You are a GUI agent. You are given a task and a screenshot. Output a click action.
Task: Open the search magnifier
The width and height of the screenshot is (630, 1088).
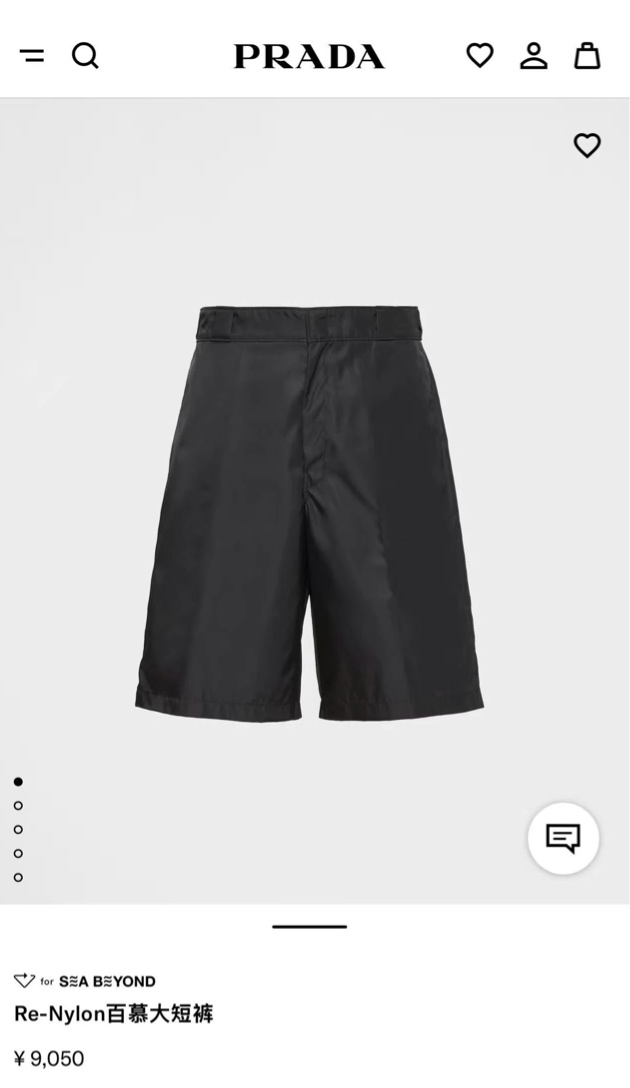(86, 56)
